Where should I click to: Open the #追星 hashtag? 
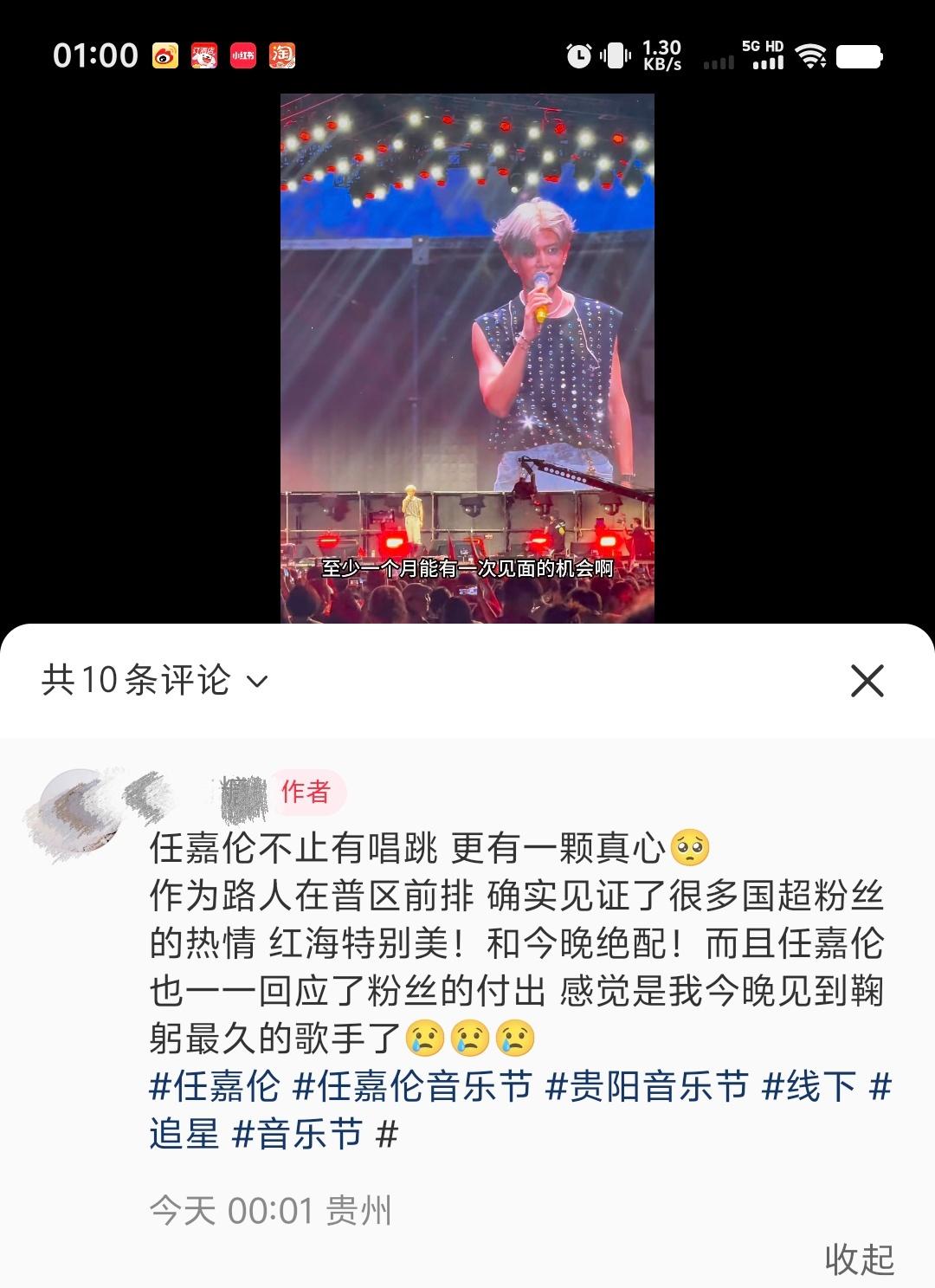(x=185, y=1134)
